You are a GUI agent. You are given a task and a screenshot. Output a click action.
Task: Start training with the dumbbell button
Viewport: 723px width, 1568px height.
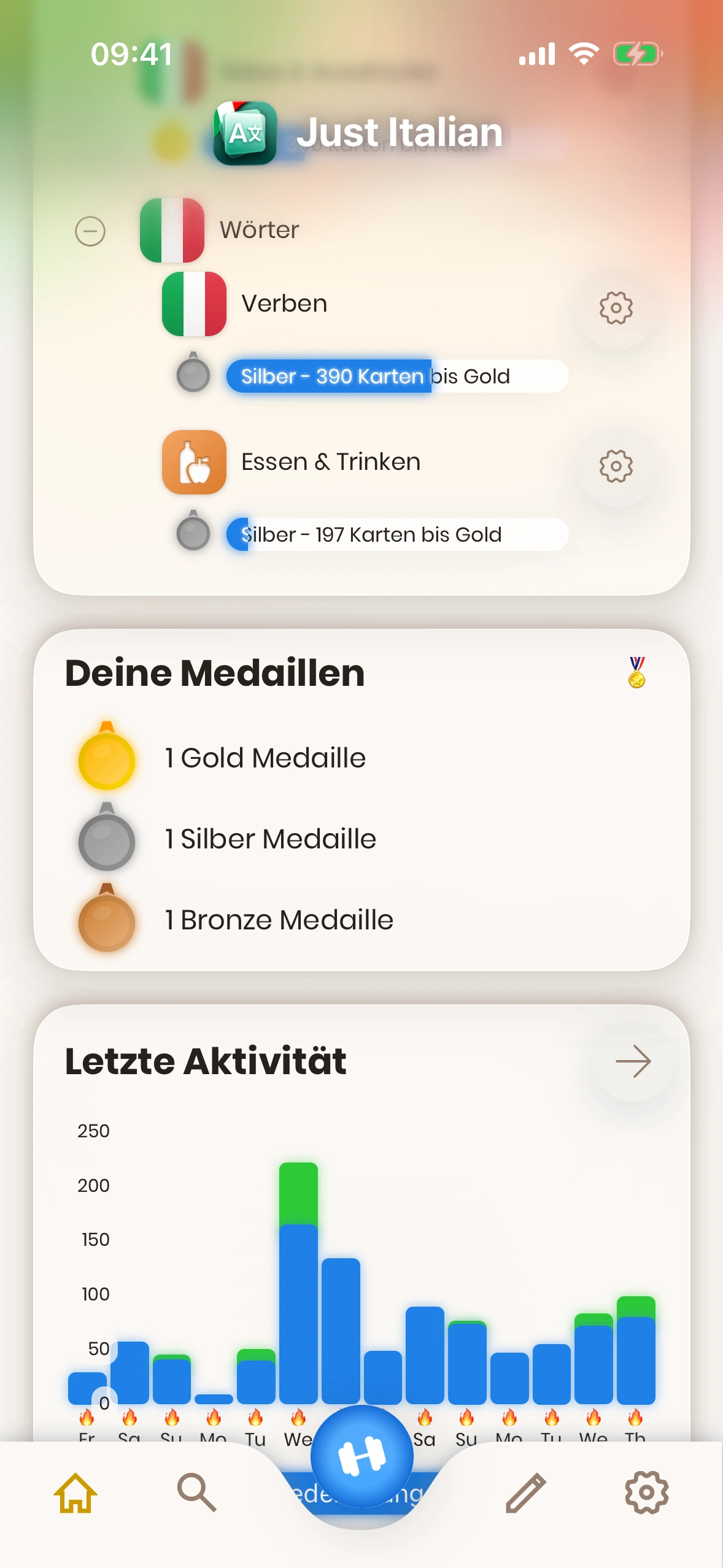click(x=361, y=1456)
